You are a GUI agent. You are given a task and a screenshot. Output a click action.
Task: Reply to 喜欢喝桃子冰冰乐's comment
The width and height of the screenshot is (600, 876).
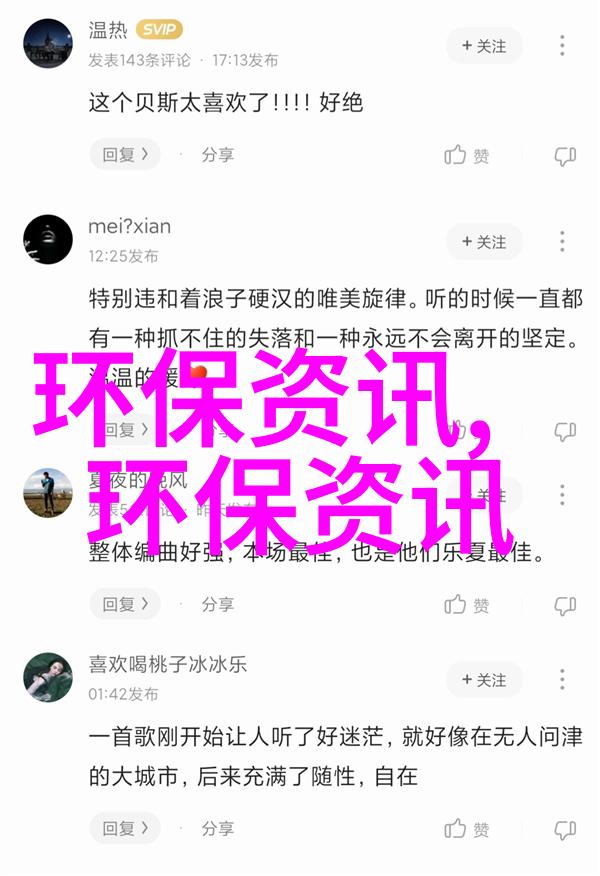(x=125, y=828)
